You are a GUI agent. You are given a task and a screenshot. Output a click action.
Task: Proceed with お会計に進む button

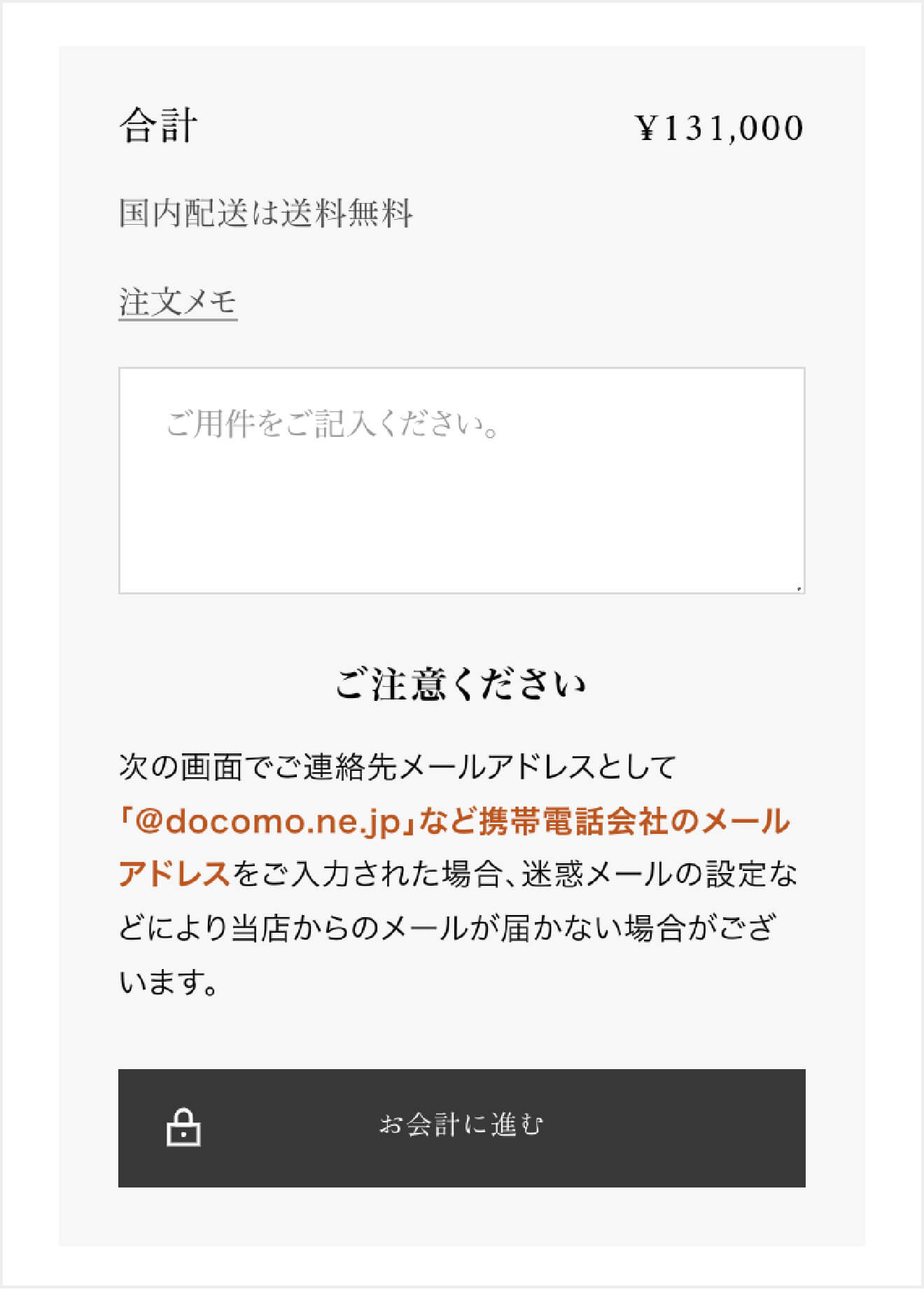pyautogui.click(x=461, y=1127)
